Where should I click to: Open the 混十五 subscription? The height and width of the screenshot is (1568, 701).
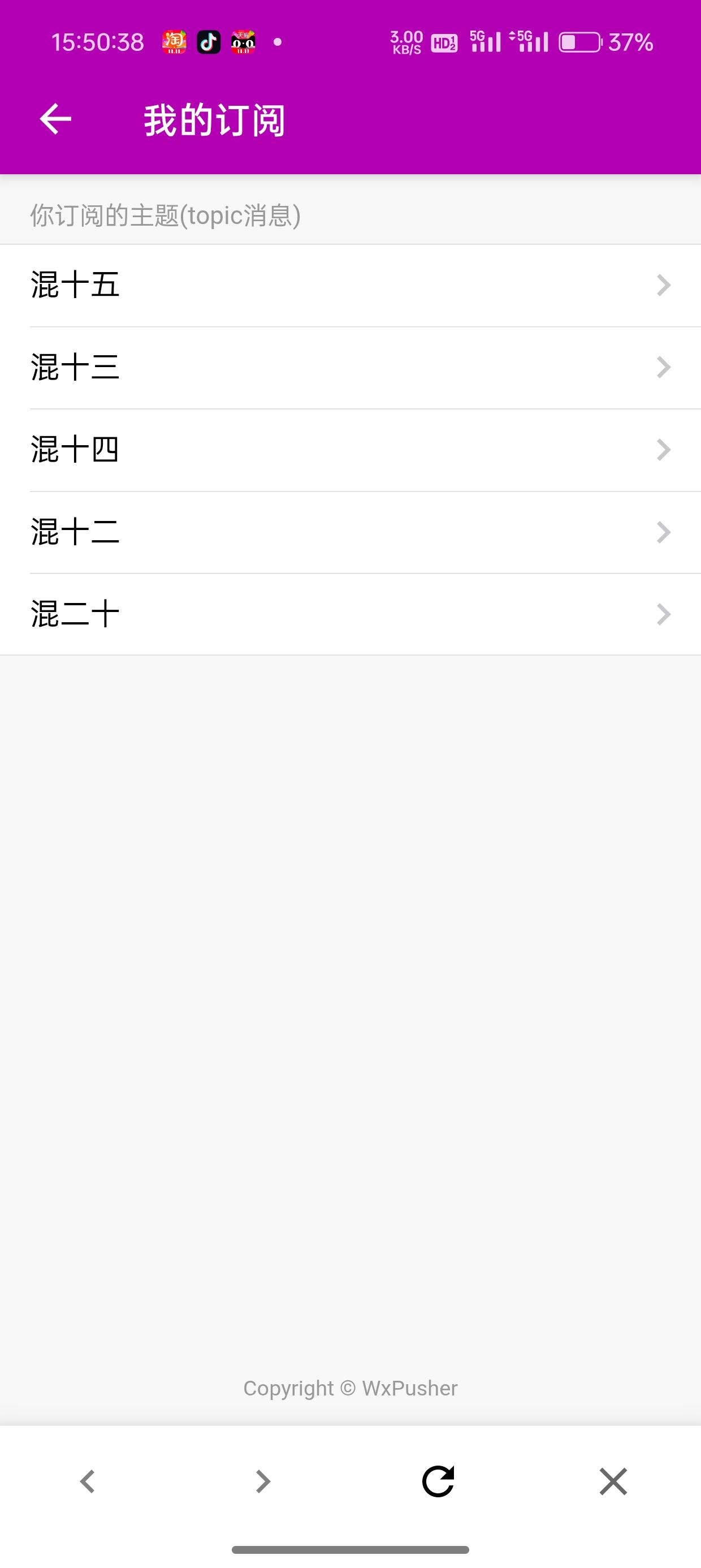pos(350,285)
